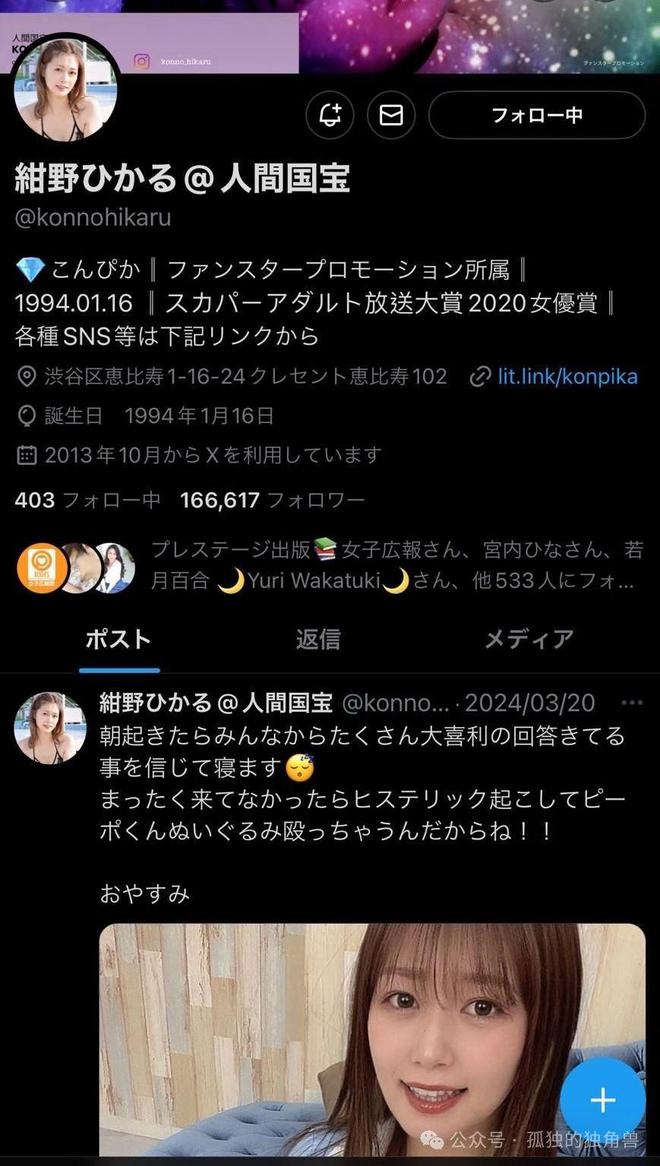The width and height of the screenshot is (660, 1166).
Task: View the 166,617 フォロワー followers list
Action: (272, 500)
